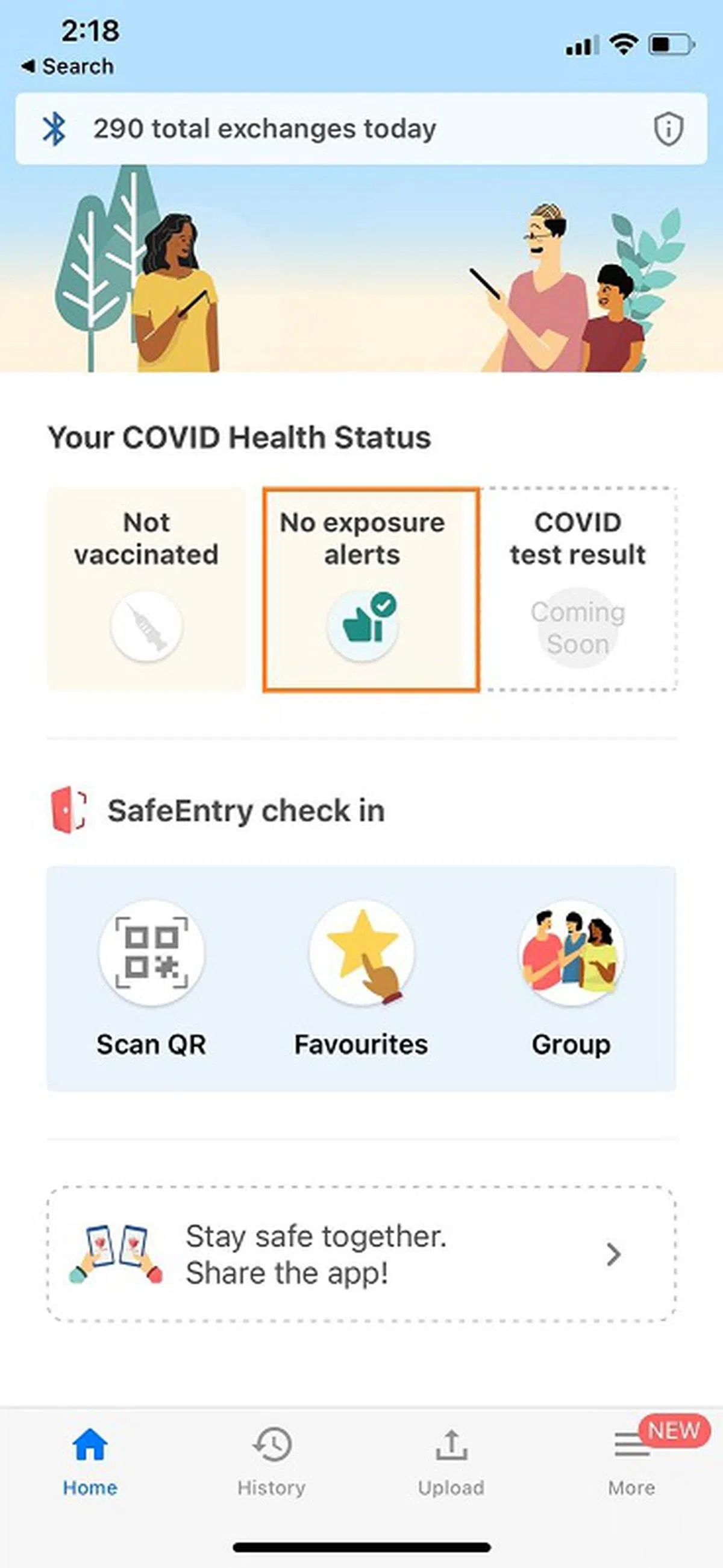This screenshot has height=1568, width=723.
Task: Open the Not vaccinated status card
Action: point(146,588)
